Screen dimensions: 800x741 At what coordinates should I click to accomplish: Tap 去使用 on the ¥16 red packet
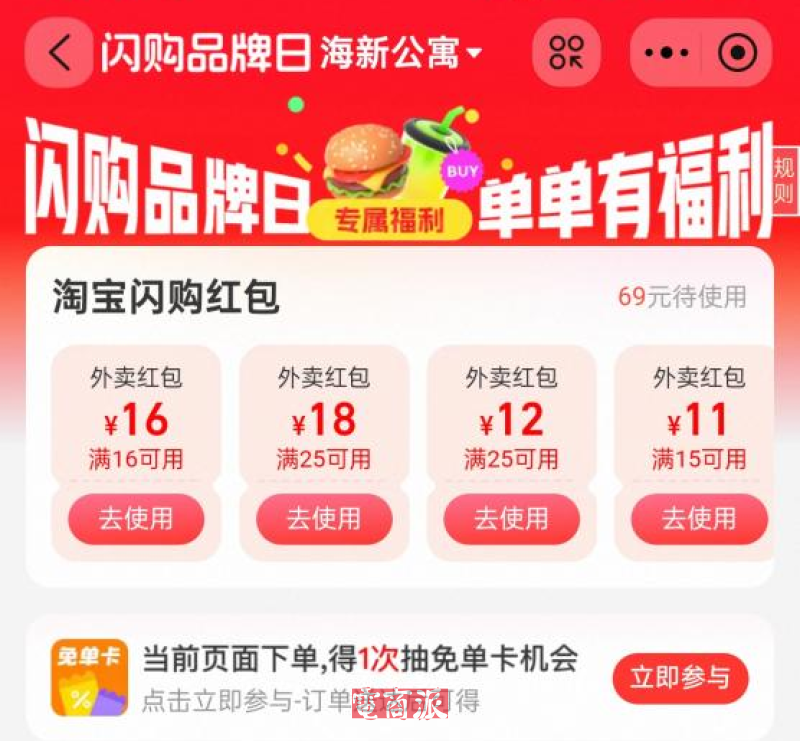(136, 519)
